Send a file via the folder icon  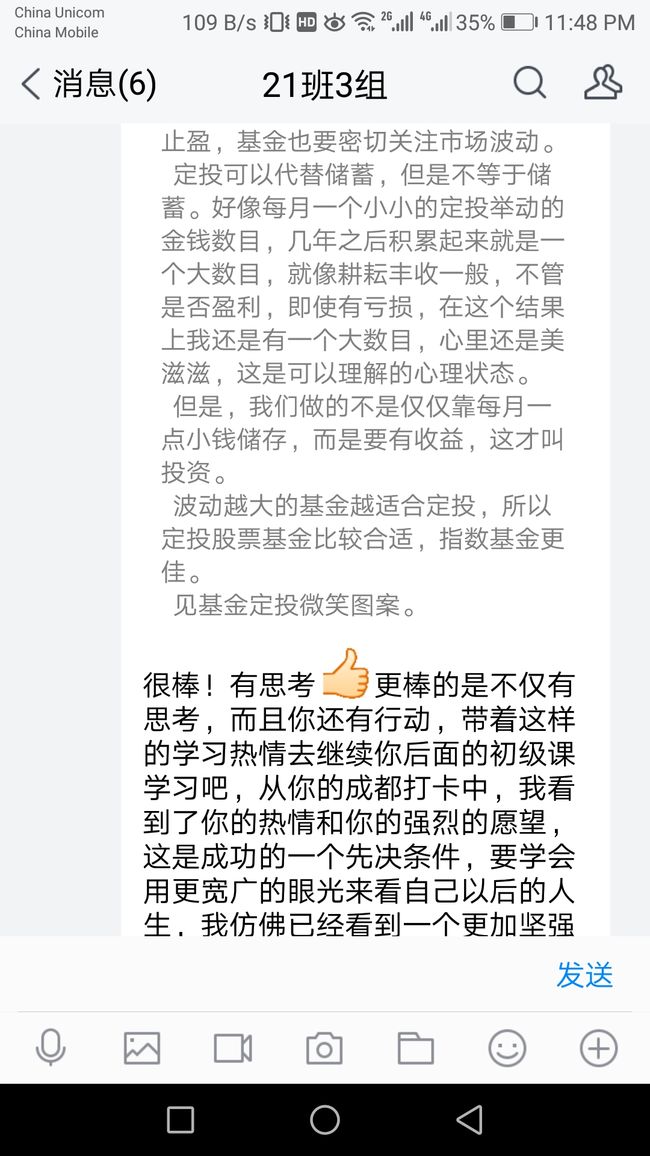416,1048
